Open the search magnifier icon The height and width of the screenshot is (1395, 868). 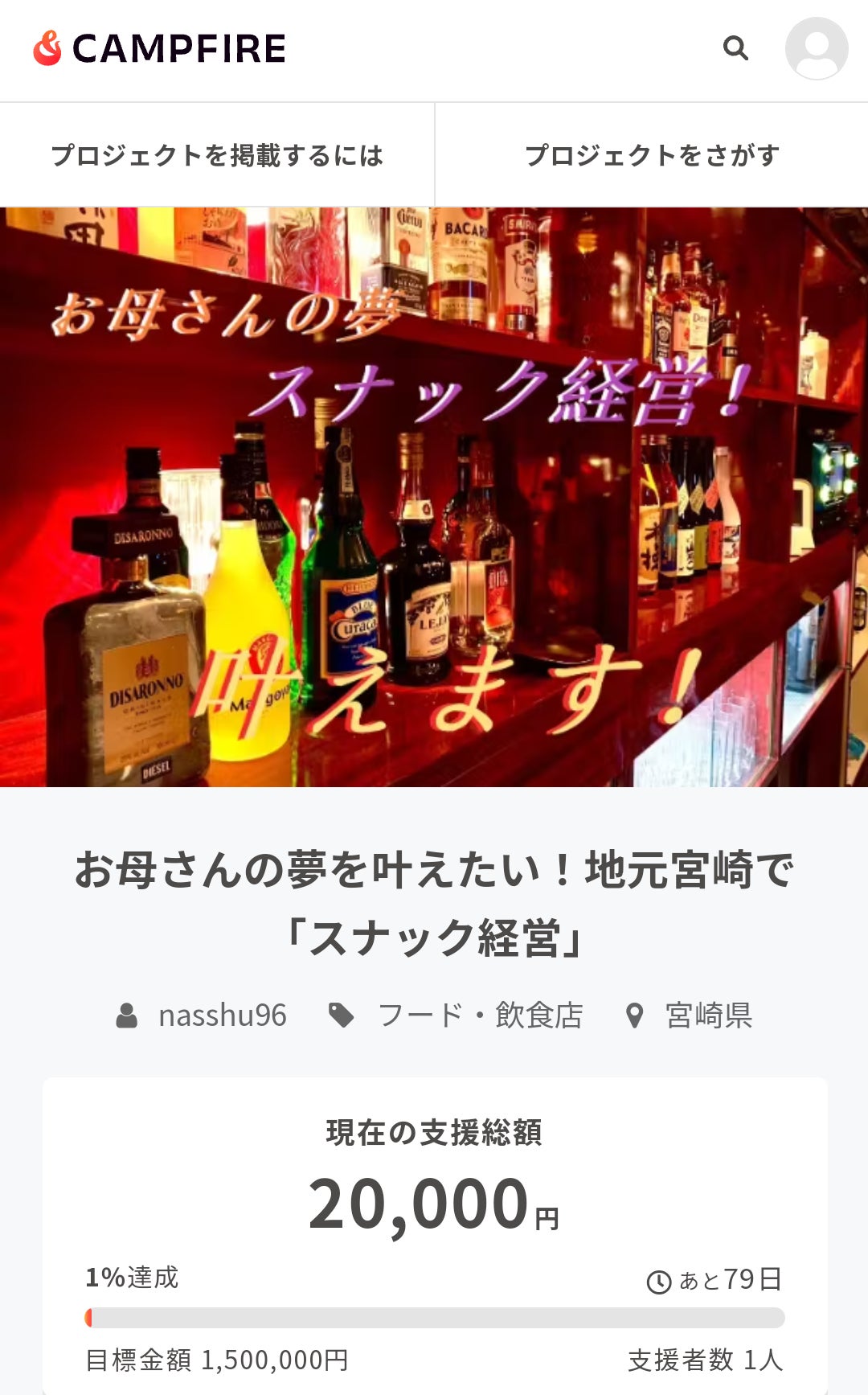coord(735,48)
